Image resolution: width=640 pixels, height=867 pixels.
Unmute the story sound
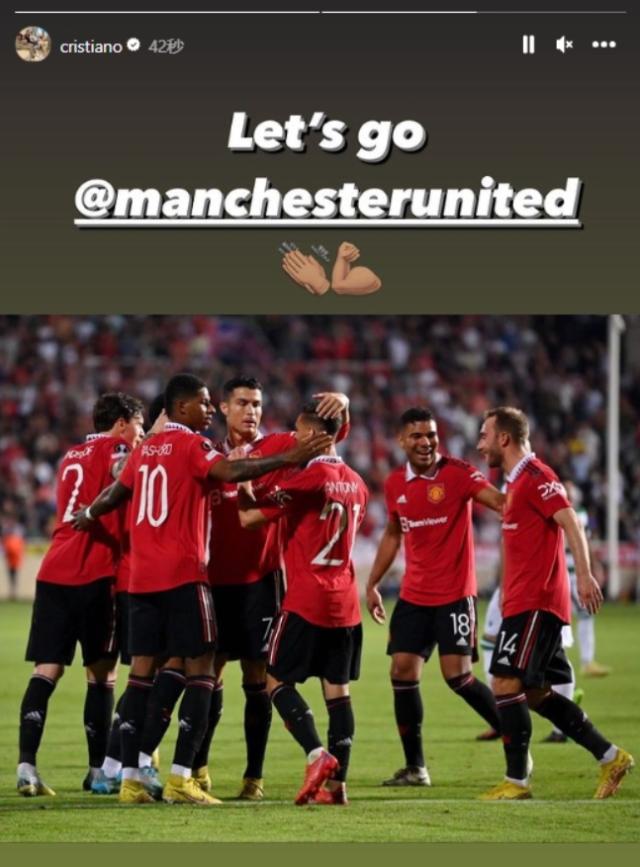click(565, 45)
